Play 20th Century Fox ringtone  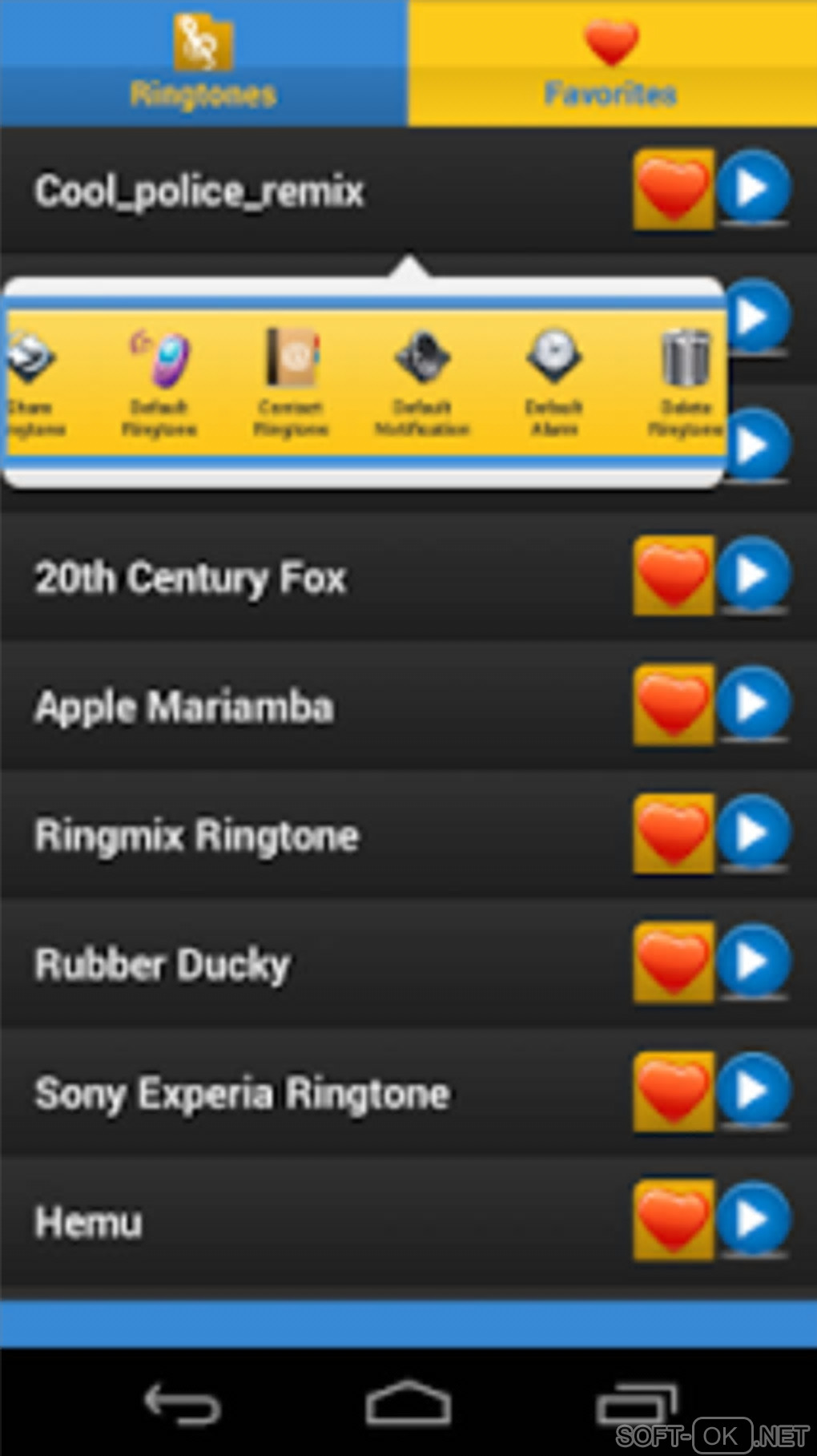(x=752, y=575)
